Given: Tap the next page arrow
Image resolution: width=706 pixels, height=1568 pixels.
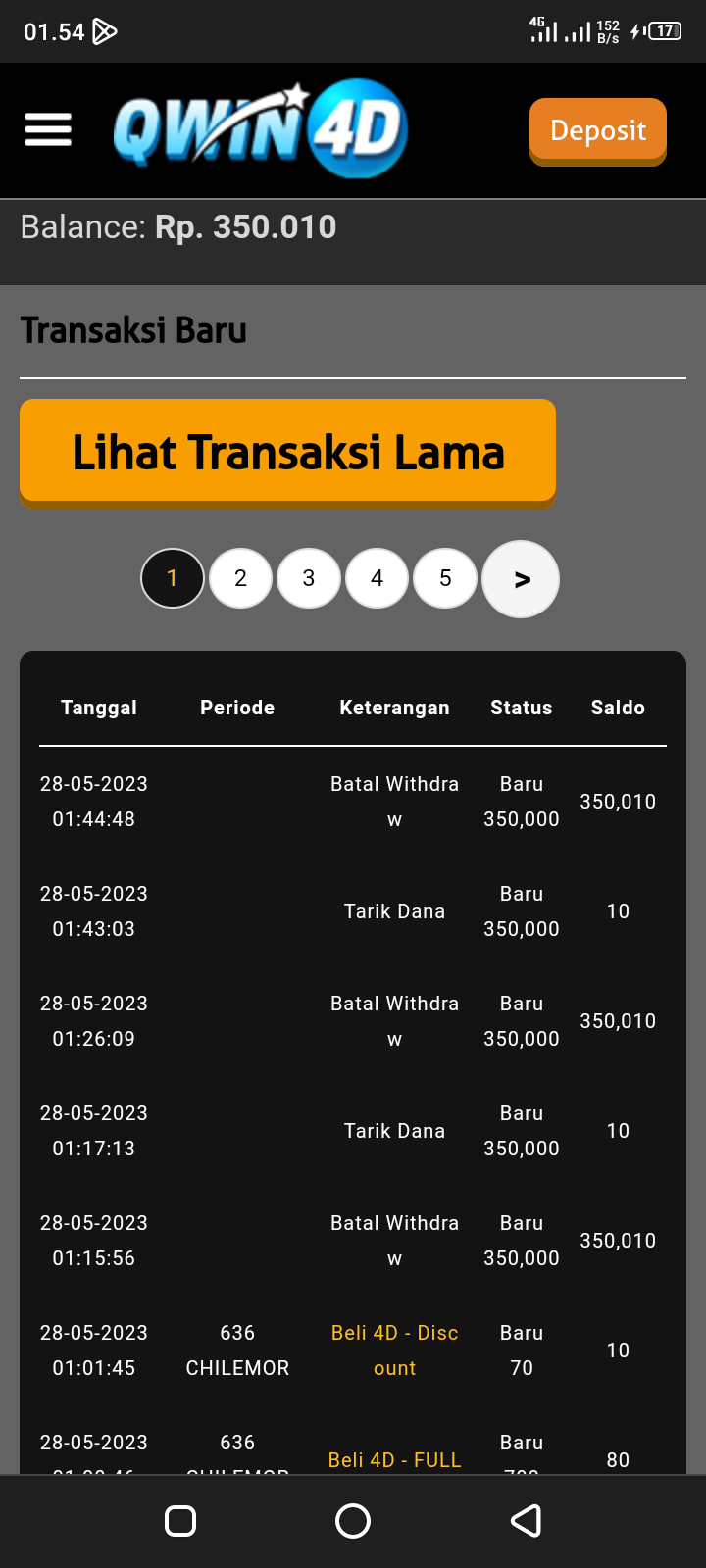Looking at the screenshot, I should [521, 579].
